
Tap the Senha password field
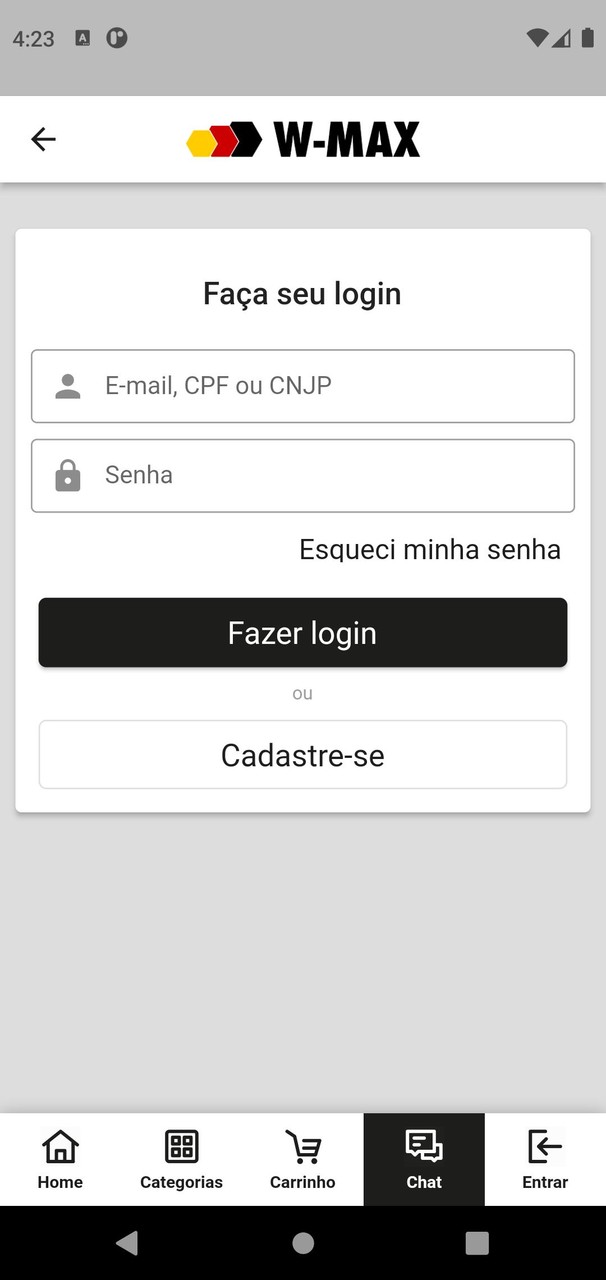tap(303, 475)
